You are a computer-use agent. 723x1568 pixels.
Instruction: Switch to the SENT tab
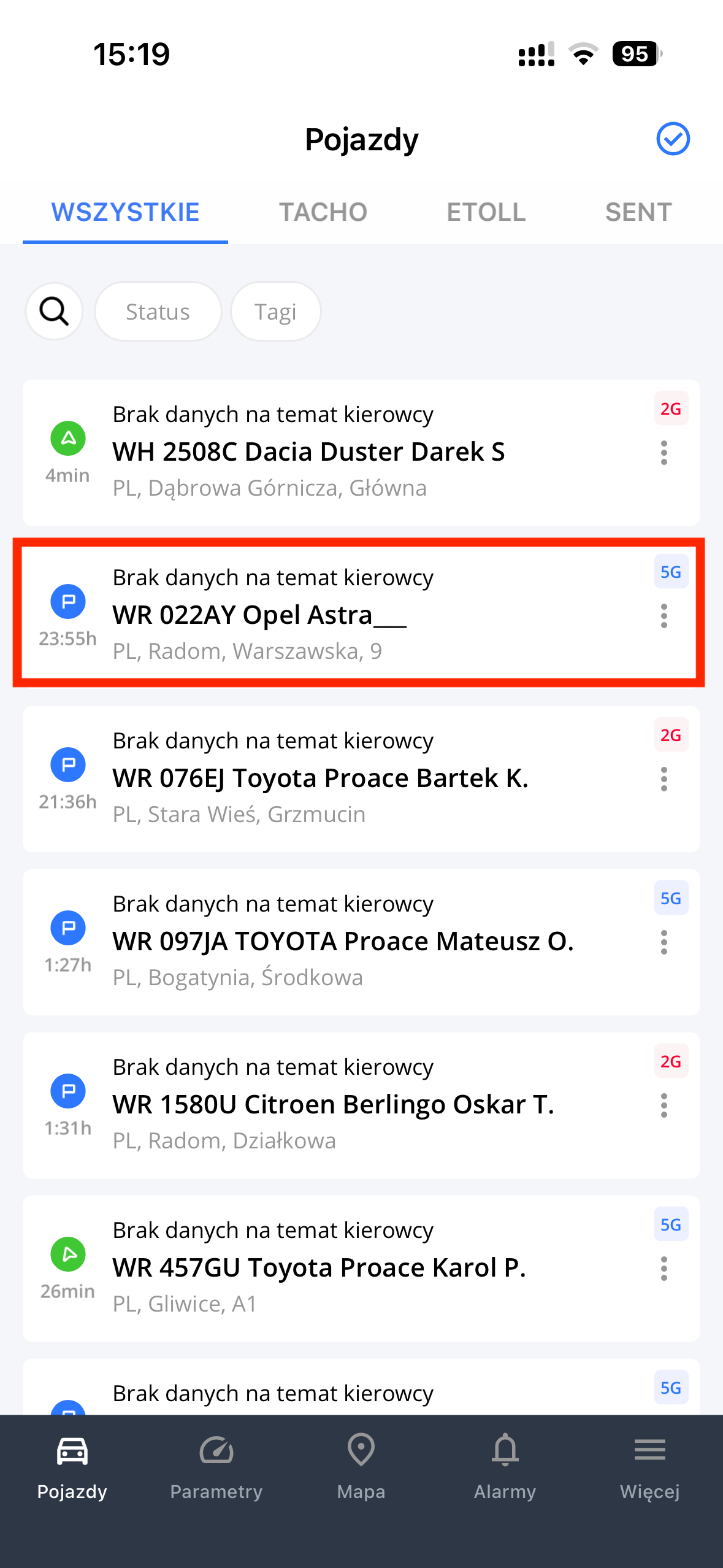[x=638, y=212]
